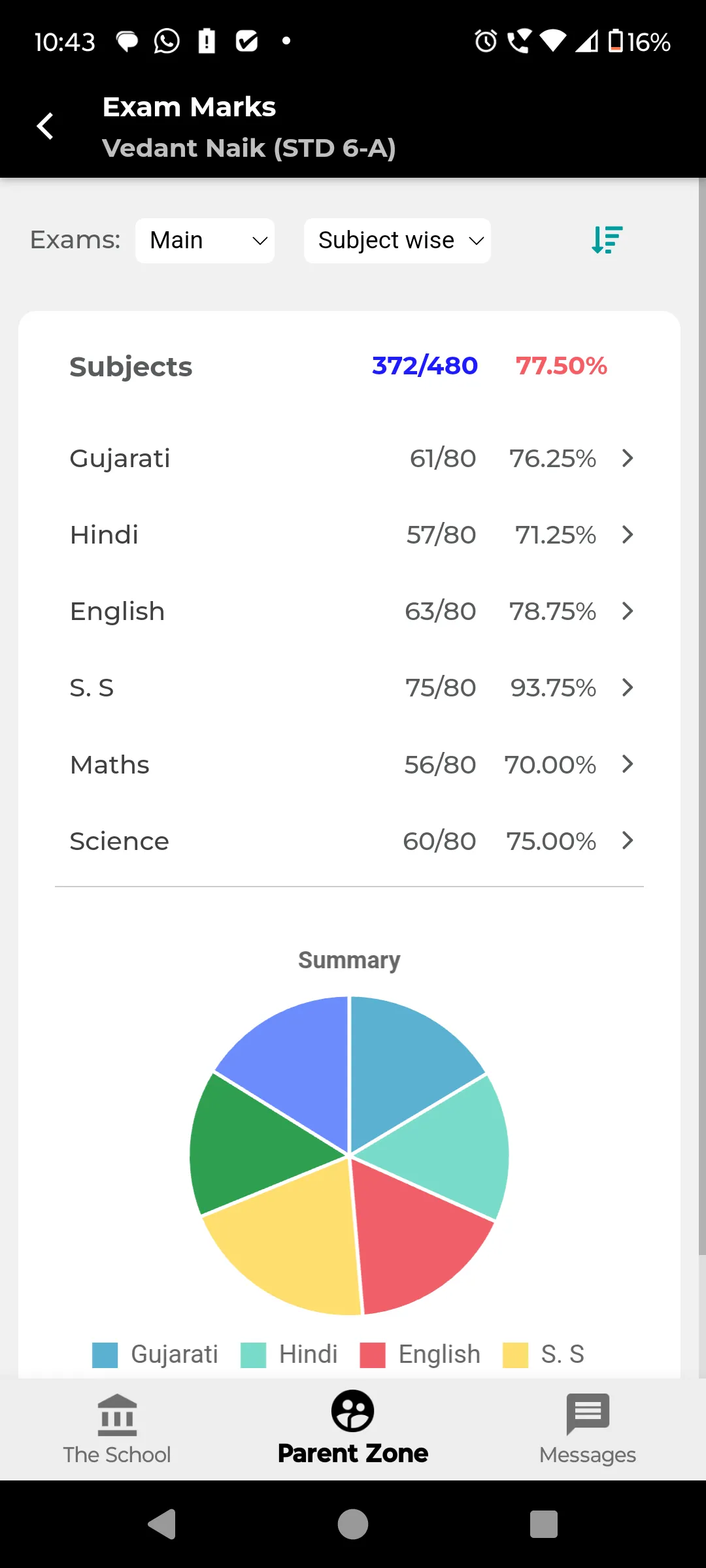Switch to The School tab

pos(117,1429)
